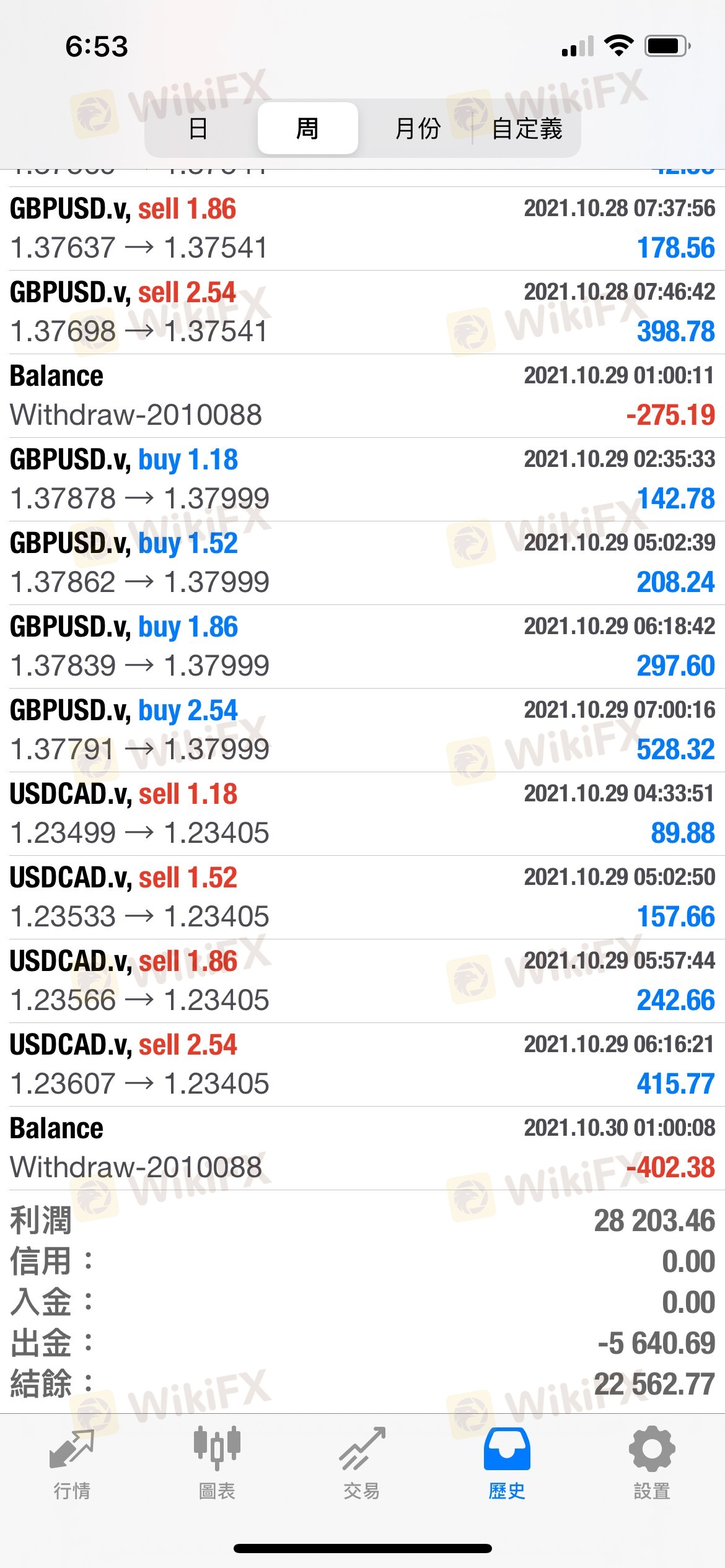Expand the -402.38 withdraw balance entry
The height and width of the screenshot is (1568, 725).
point(362,1148)
